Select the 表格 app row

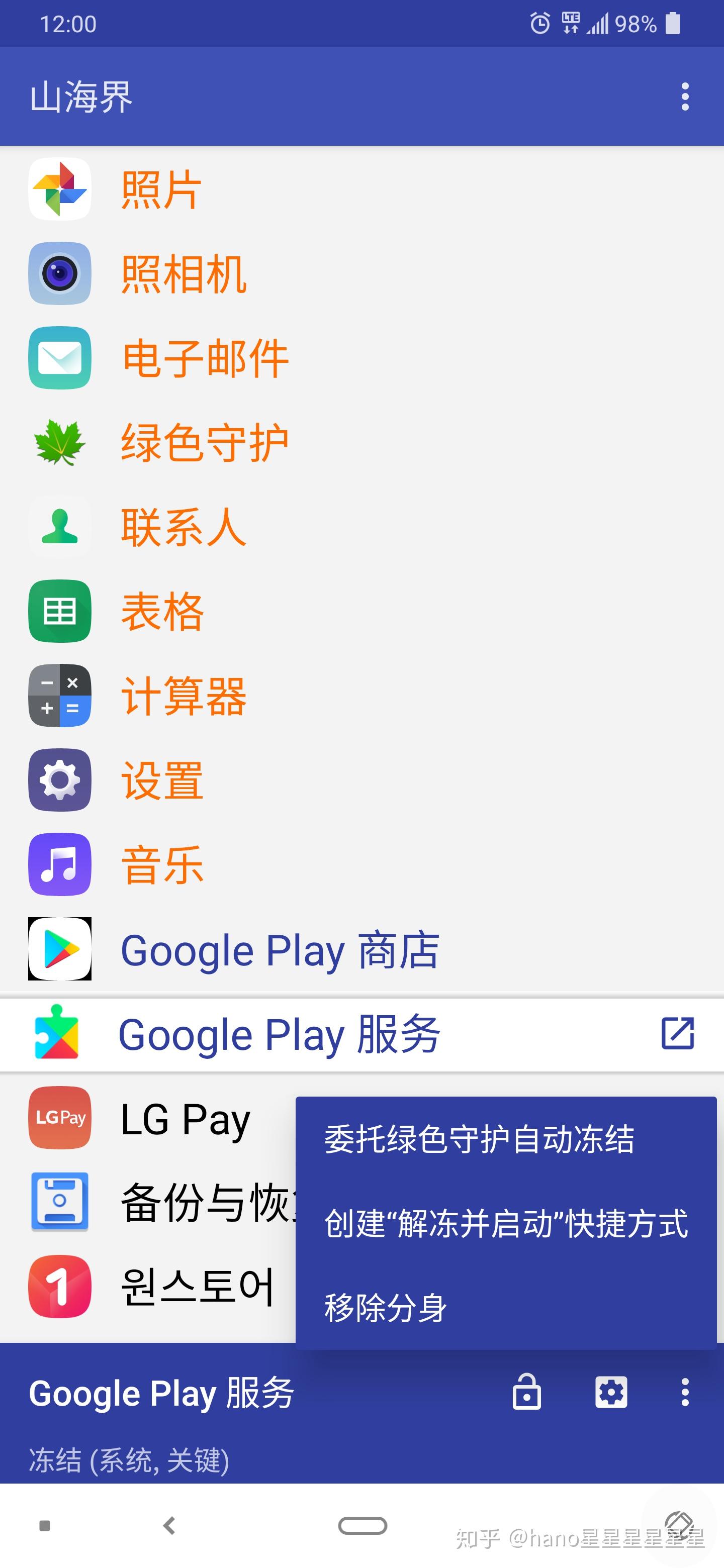coord(361,611)
